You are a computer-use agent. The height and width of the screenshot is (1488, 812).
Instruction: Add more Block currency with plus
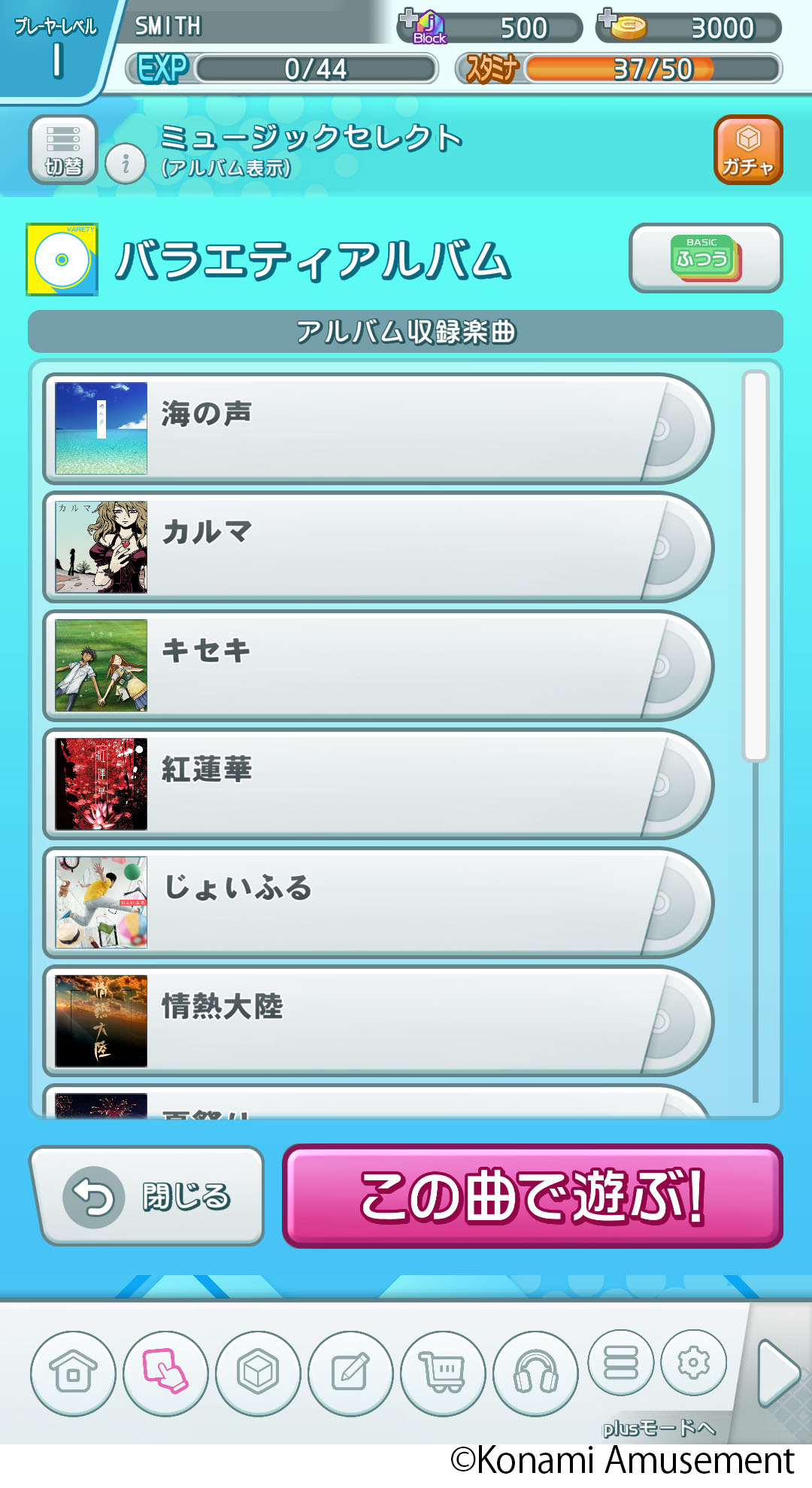(x=408, y=18)
